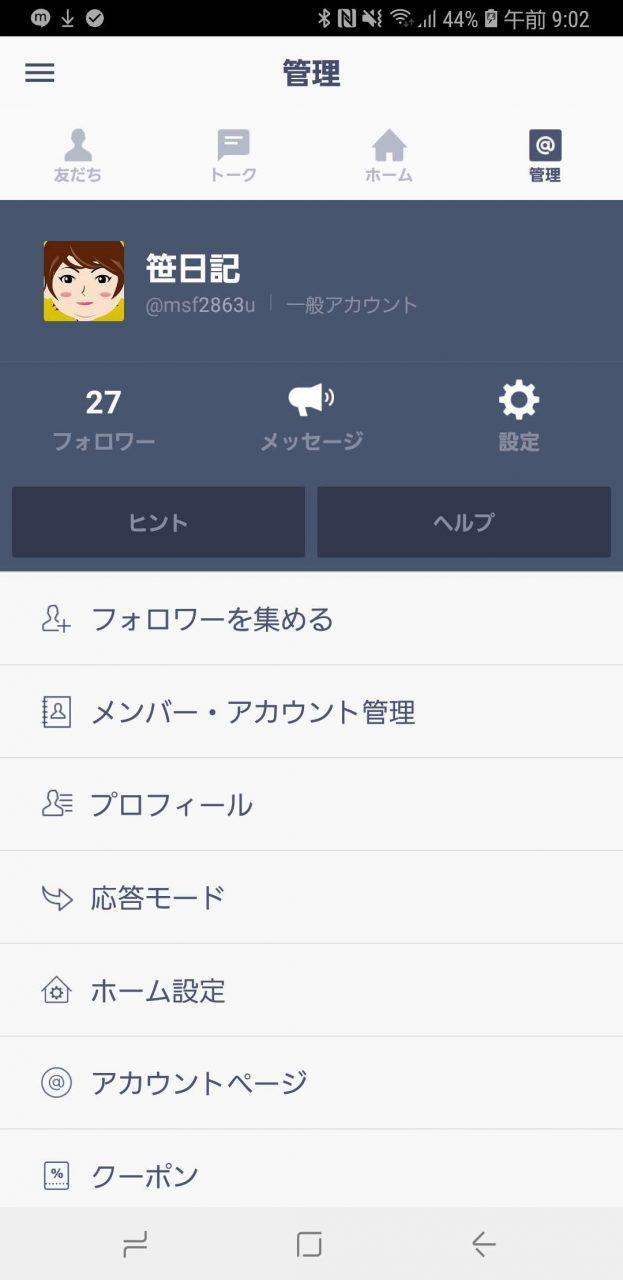This screenshot has height=1280, width=623.
Task: Open フォロワーを集める
Action: click(311, 619)
